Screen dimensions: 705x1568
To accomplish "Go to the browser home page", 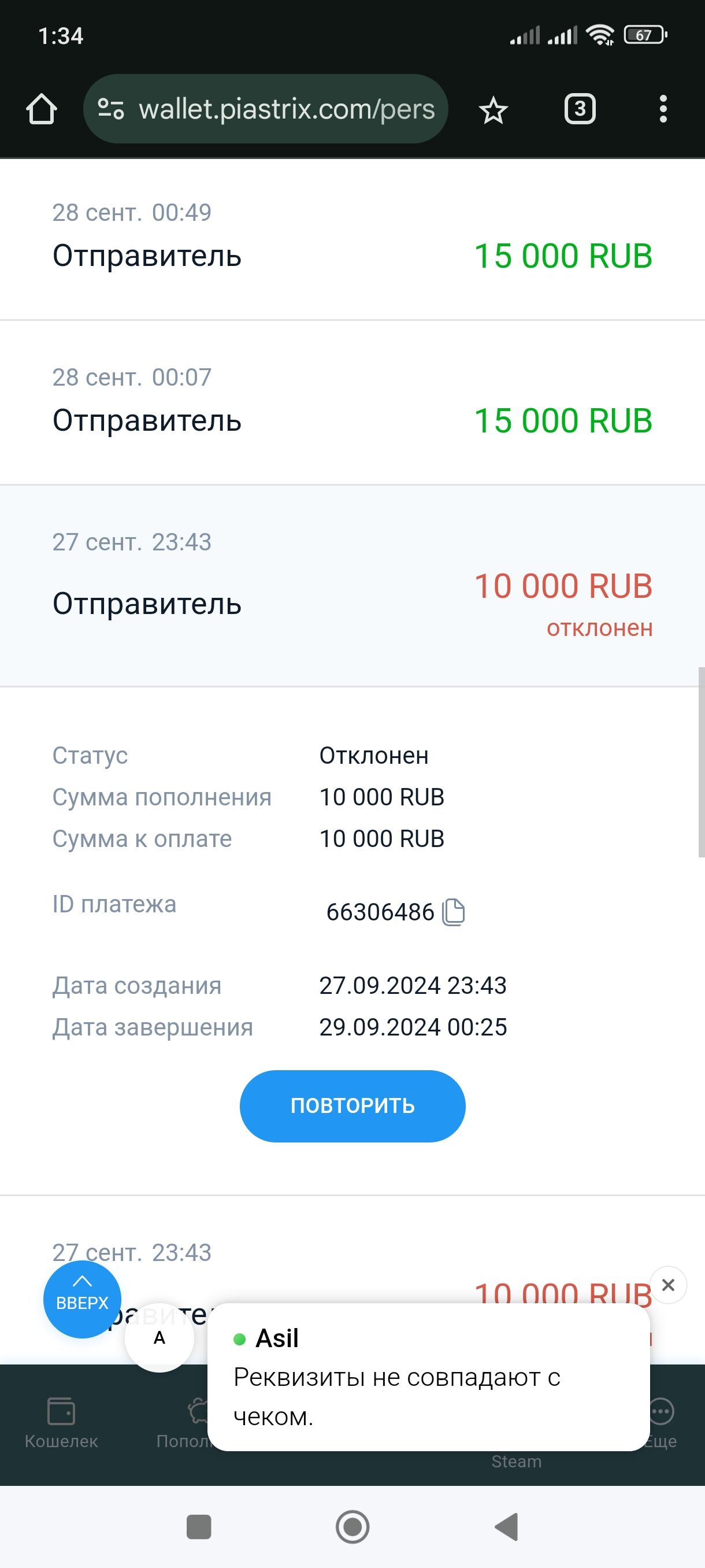I will coord(42,110).
